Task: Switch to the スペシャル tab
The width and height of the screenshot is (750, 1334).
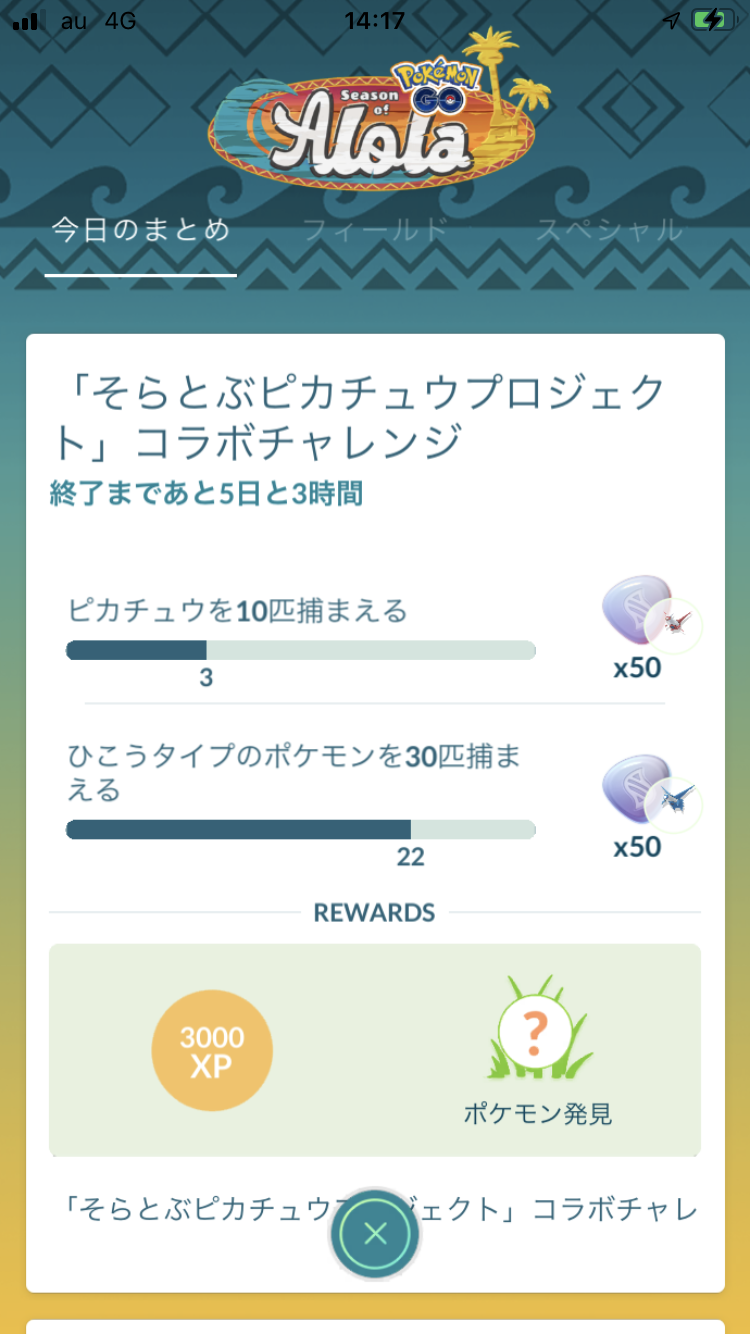Action: click(609, 231)
